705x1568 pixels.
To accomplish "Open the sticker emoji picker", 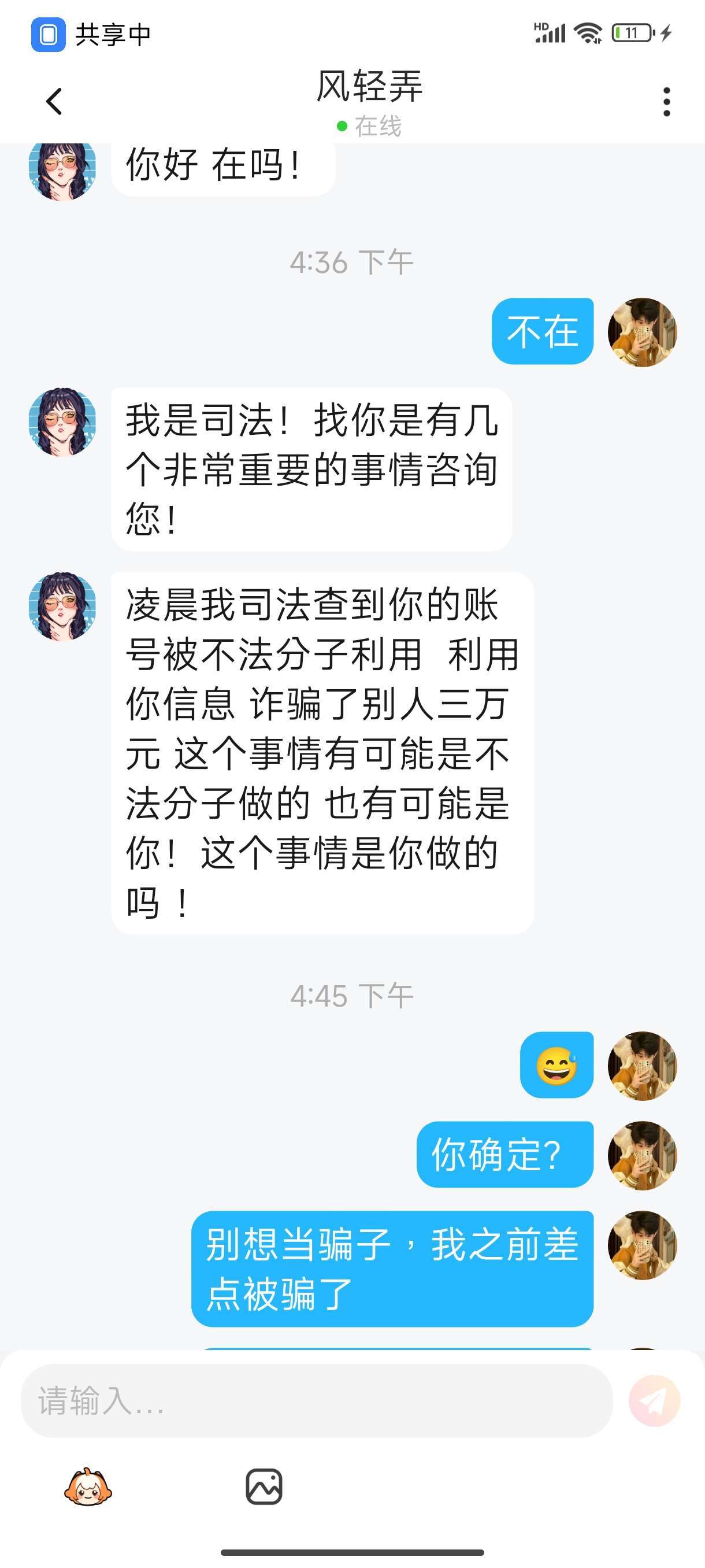I will point(88,1486).
